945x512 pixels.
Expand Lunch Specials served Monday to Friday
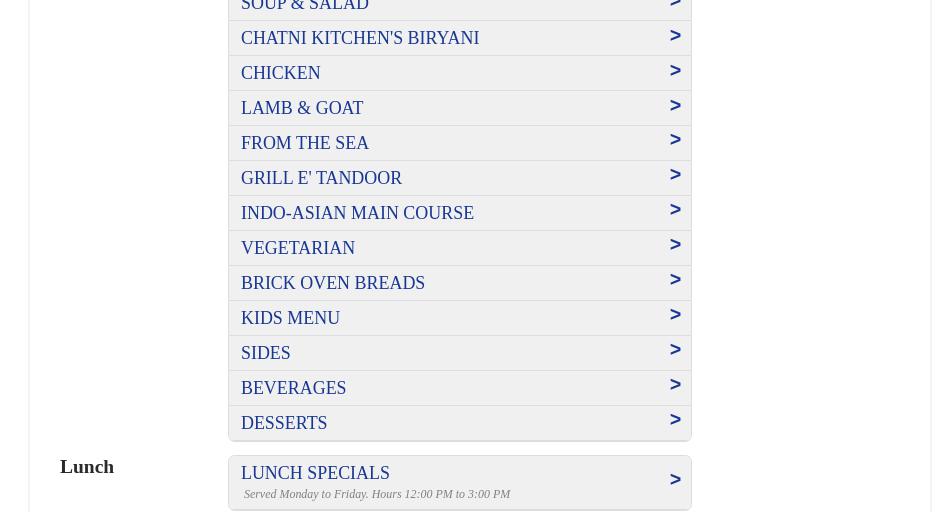click(x=459, y=482)
